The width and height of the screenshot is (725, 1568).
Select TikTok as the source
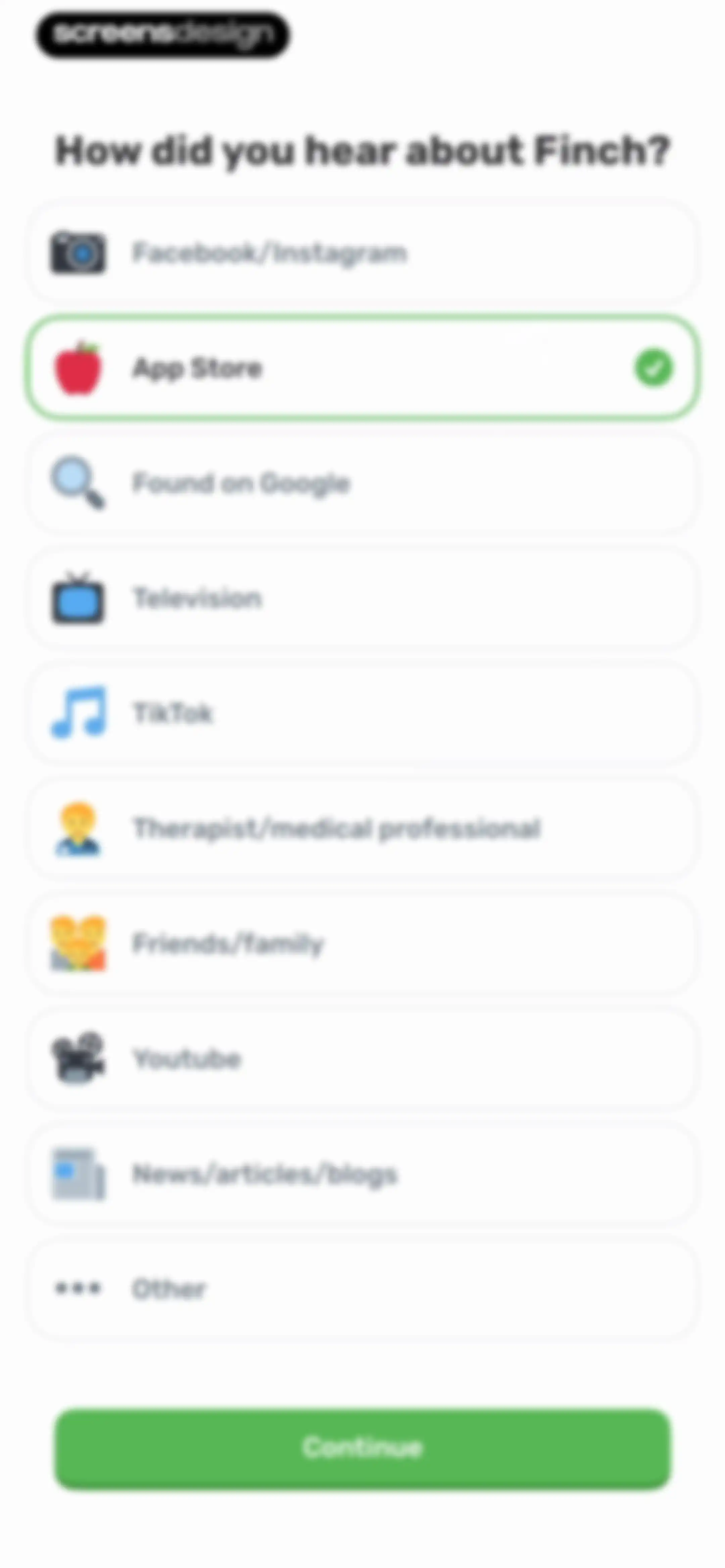pyautogui.click(x=362, y=713)
